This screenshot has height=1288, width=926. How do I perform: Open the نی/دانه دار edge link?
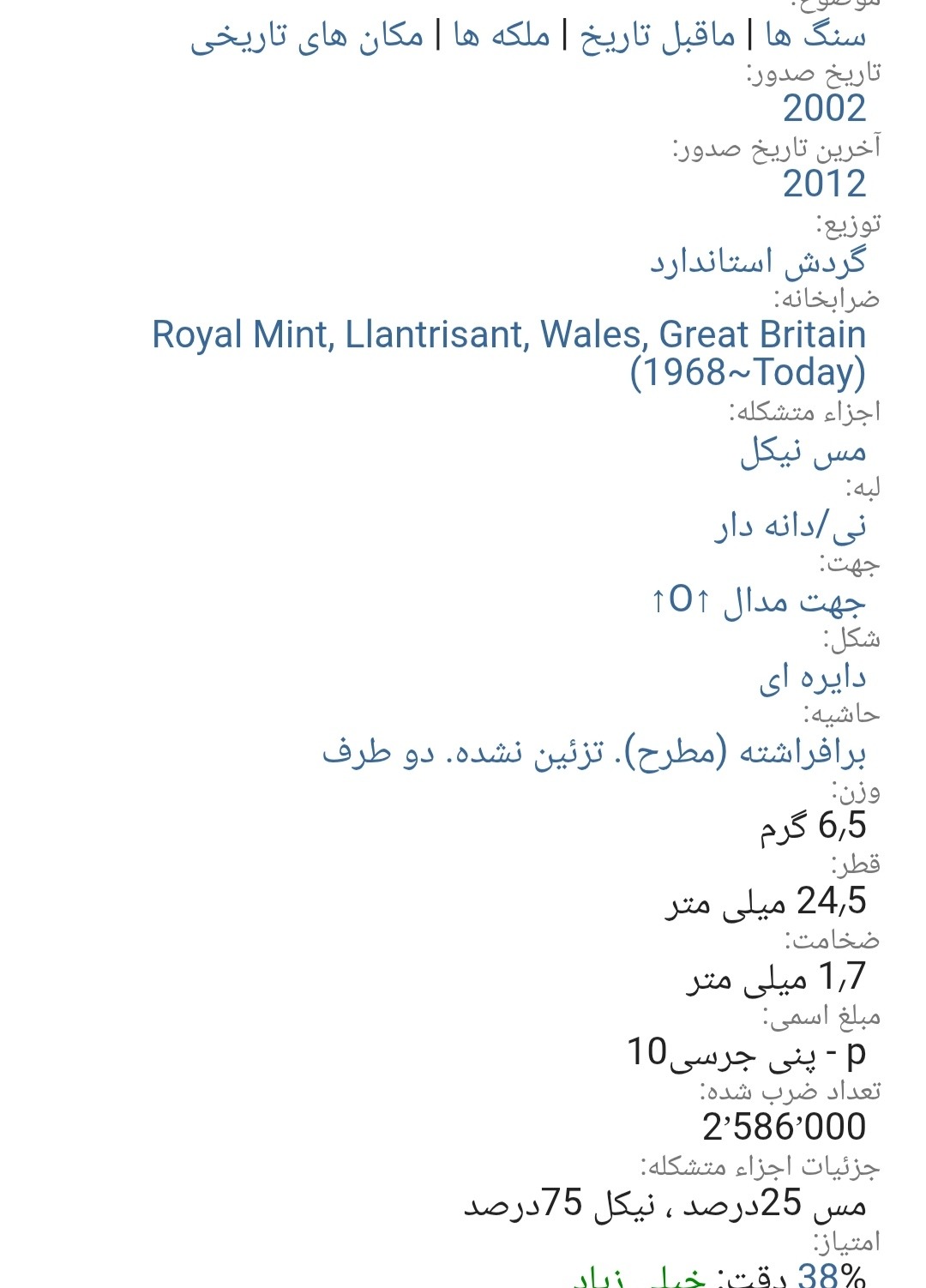click(x=791, y=525)
